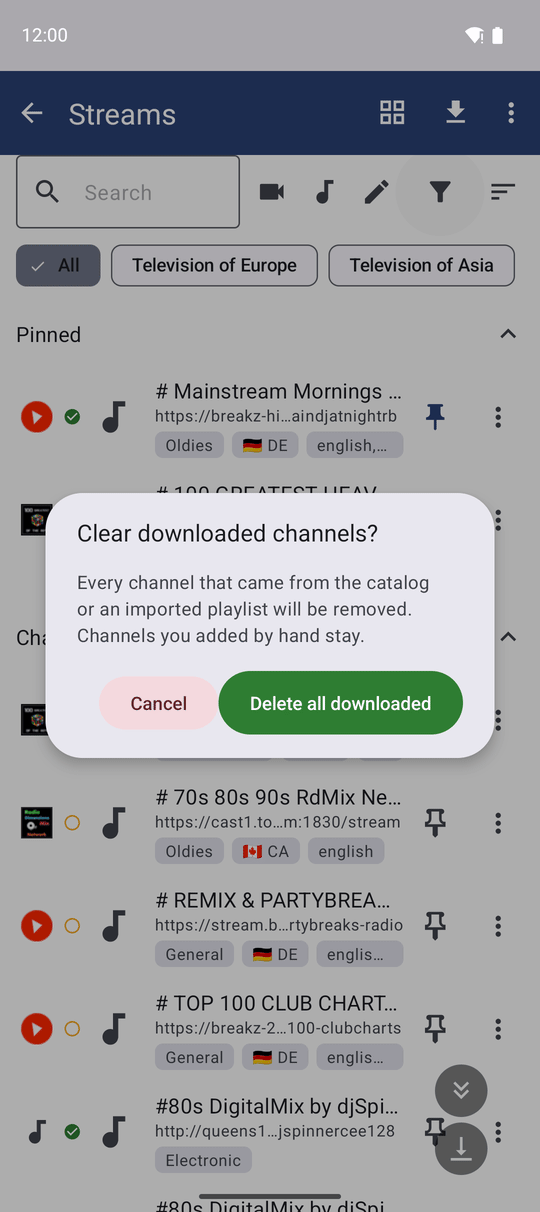This screenshot has height=1212, width=540.
Task: Open the sort options
Action: pos(503,192)
